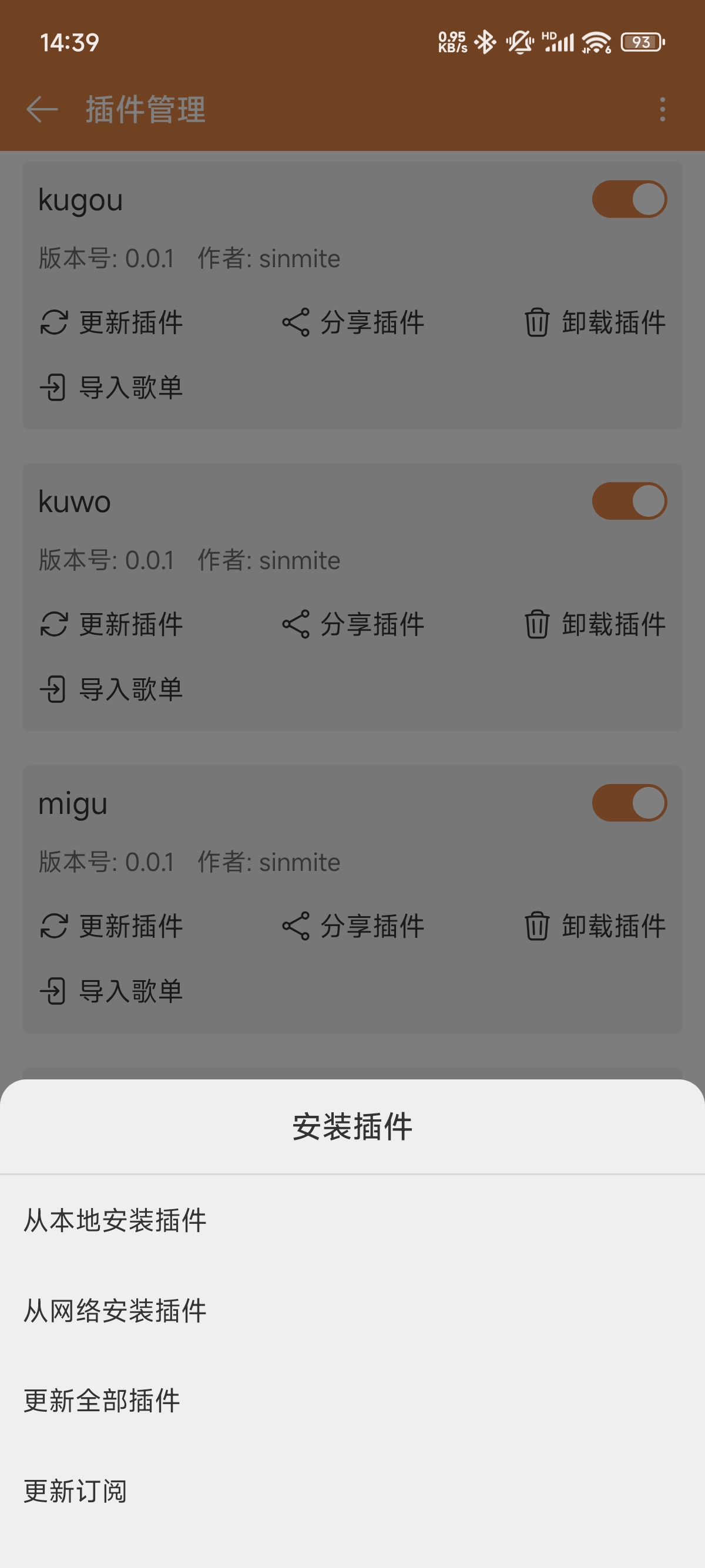The image size is (705, 1568).
Task: Go back from 插件管理 page
Action: click(x=42, y=110)
